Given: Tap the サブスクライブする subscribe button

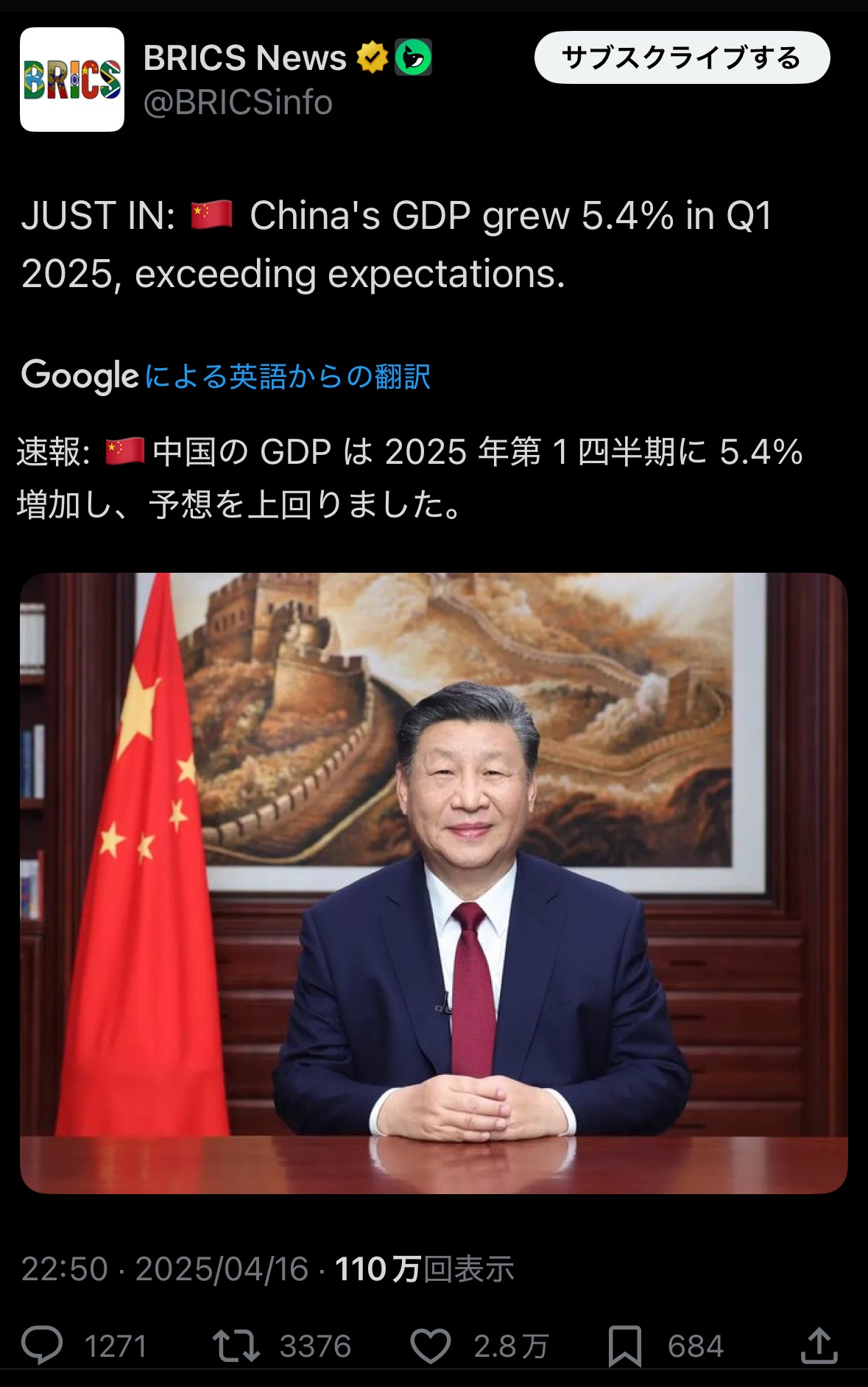Looking at the screenshot, I should (682, 57).
